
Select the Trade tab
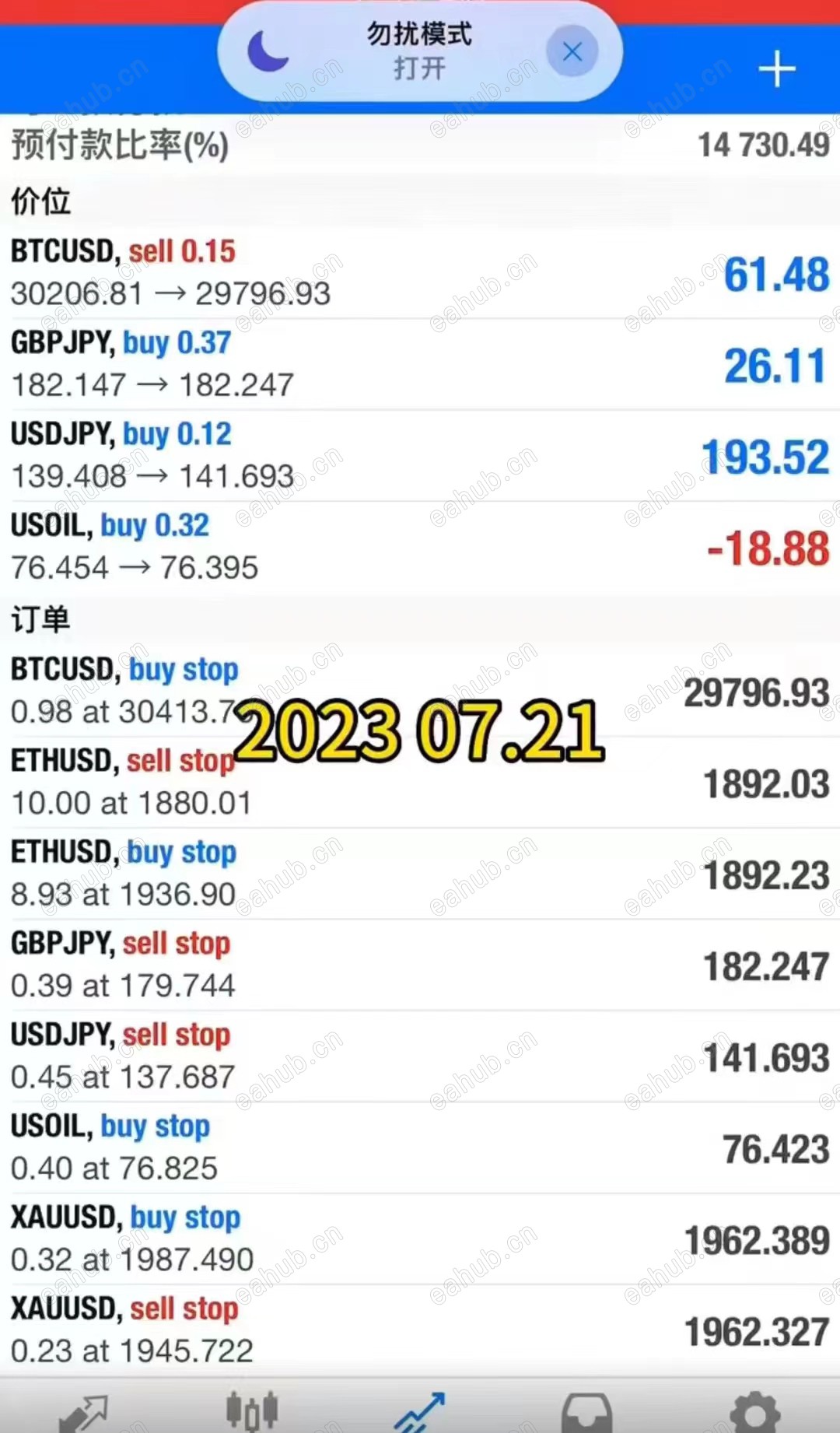pos(420,1412)
